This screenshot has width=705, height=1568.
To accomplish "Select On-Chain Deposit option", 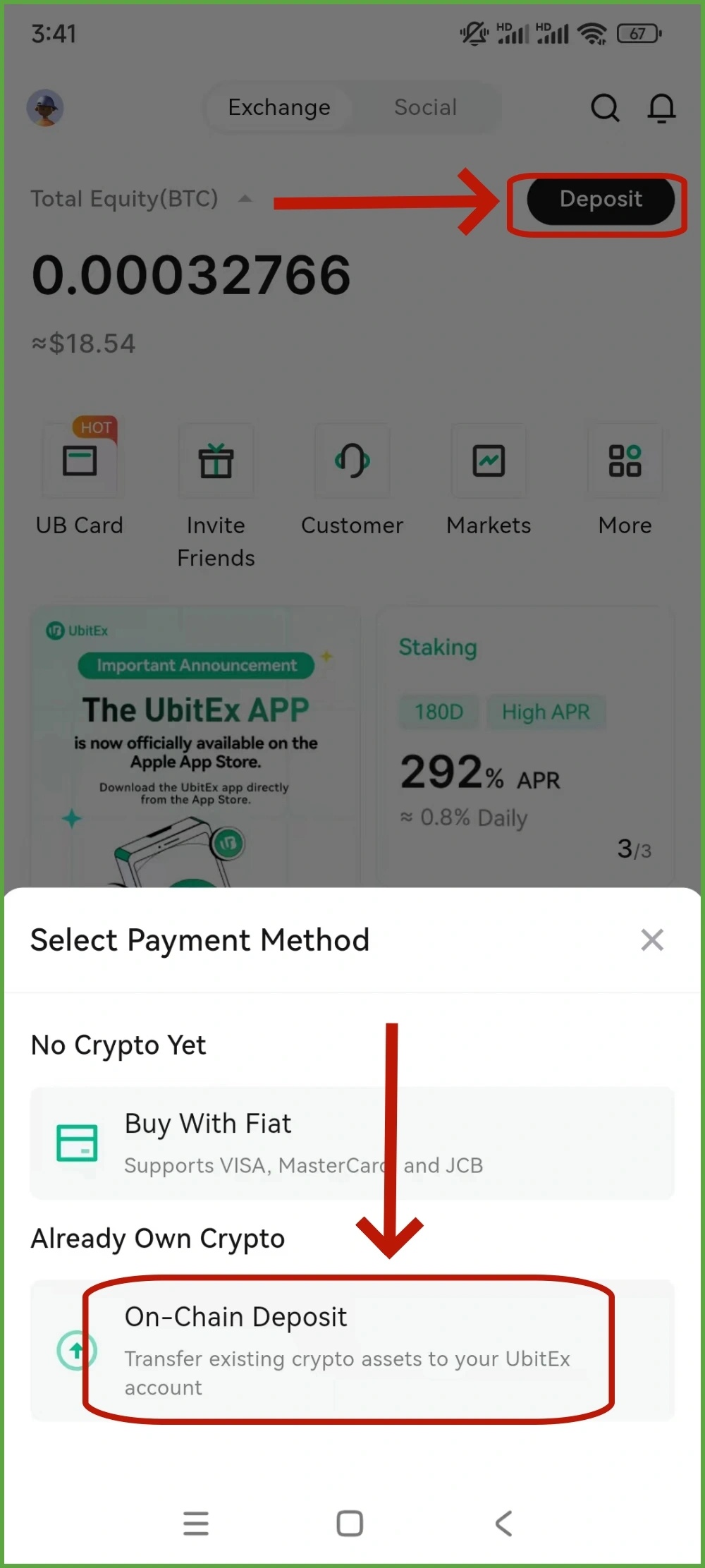I will tap(352, 1349).
